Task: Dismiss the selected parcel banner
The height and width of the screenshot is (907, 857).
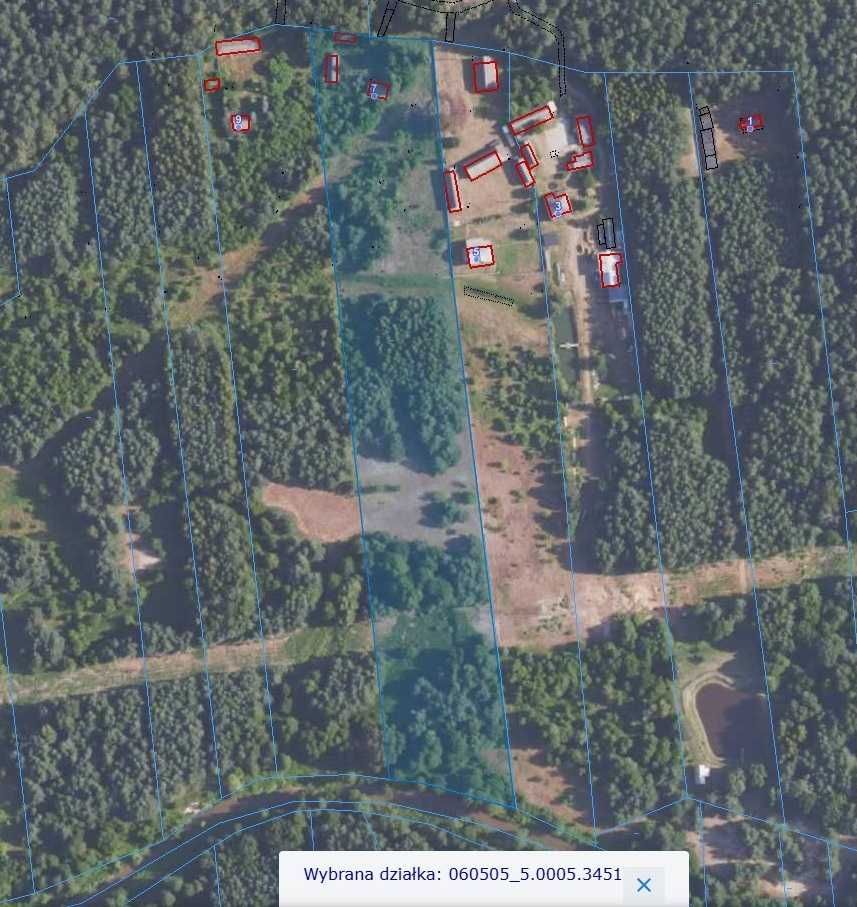Action: (x=644, y=884)
